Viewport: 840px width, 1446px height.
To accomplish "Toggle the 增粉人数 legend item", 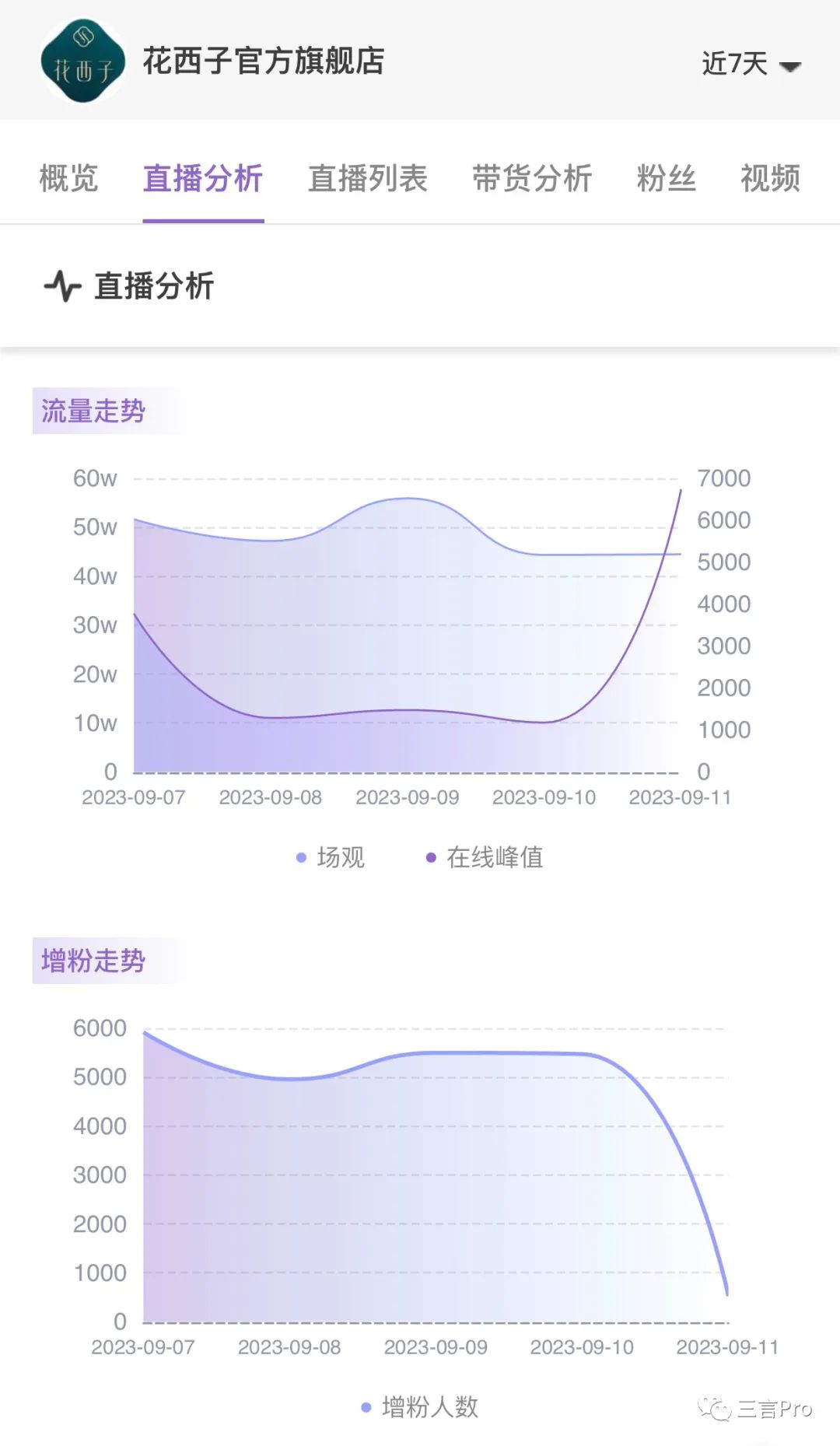I will (421, 1406).
